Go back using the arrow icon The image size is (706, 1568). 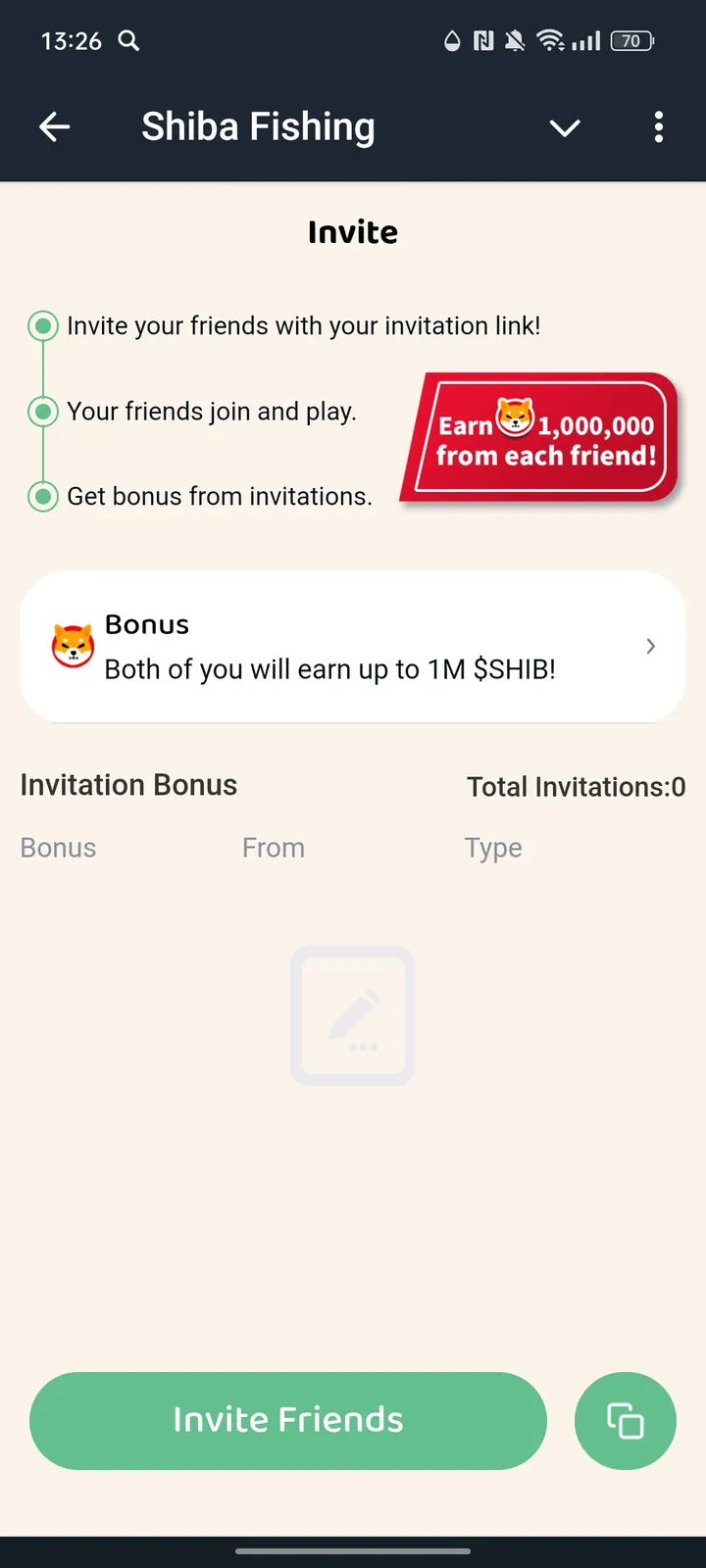(x=55, y=126)
